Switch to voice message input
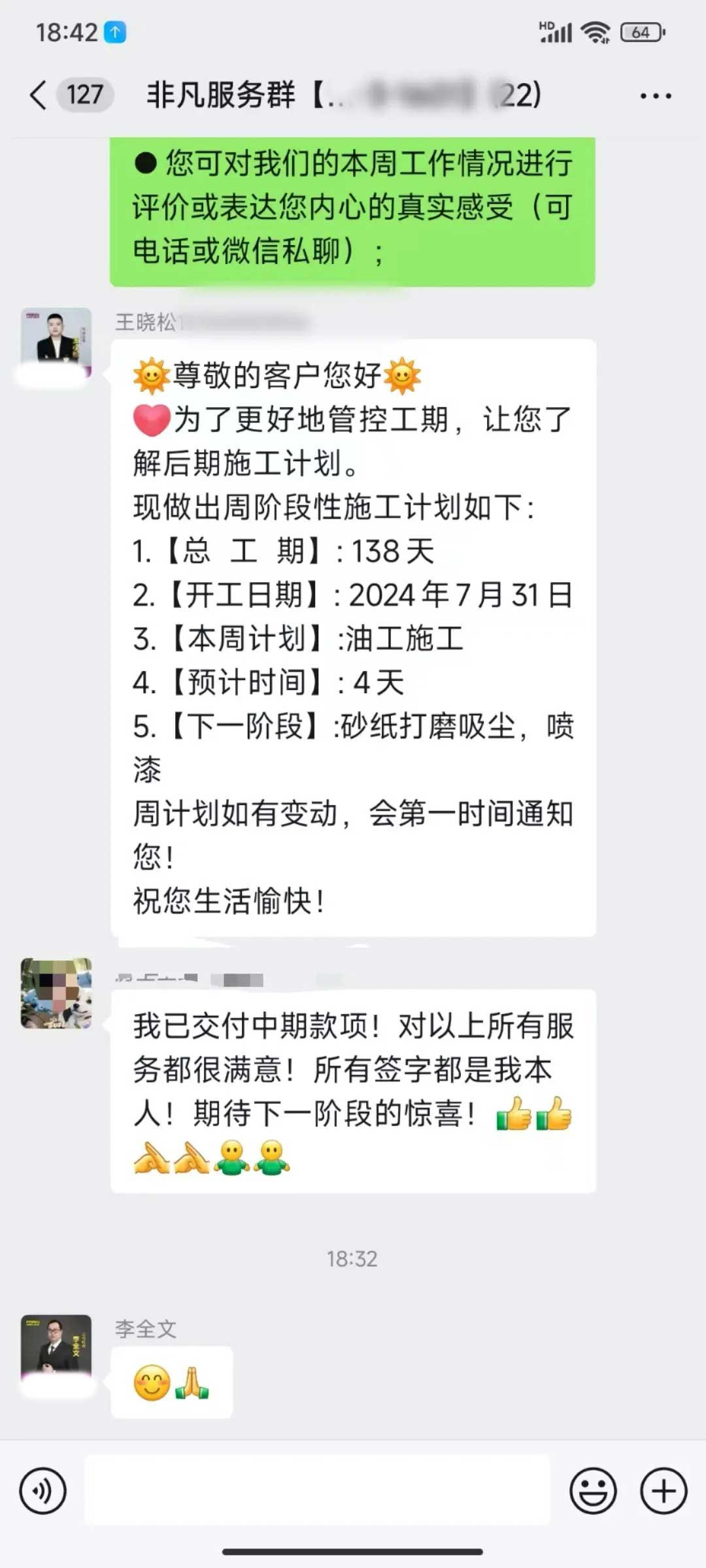This screenshot has height=1568, width=706. coord(43,1492)
